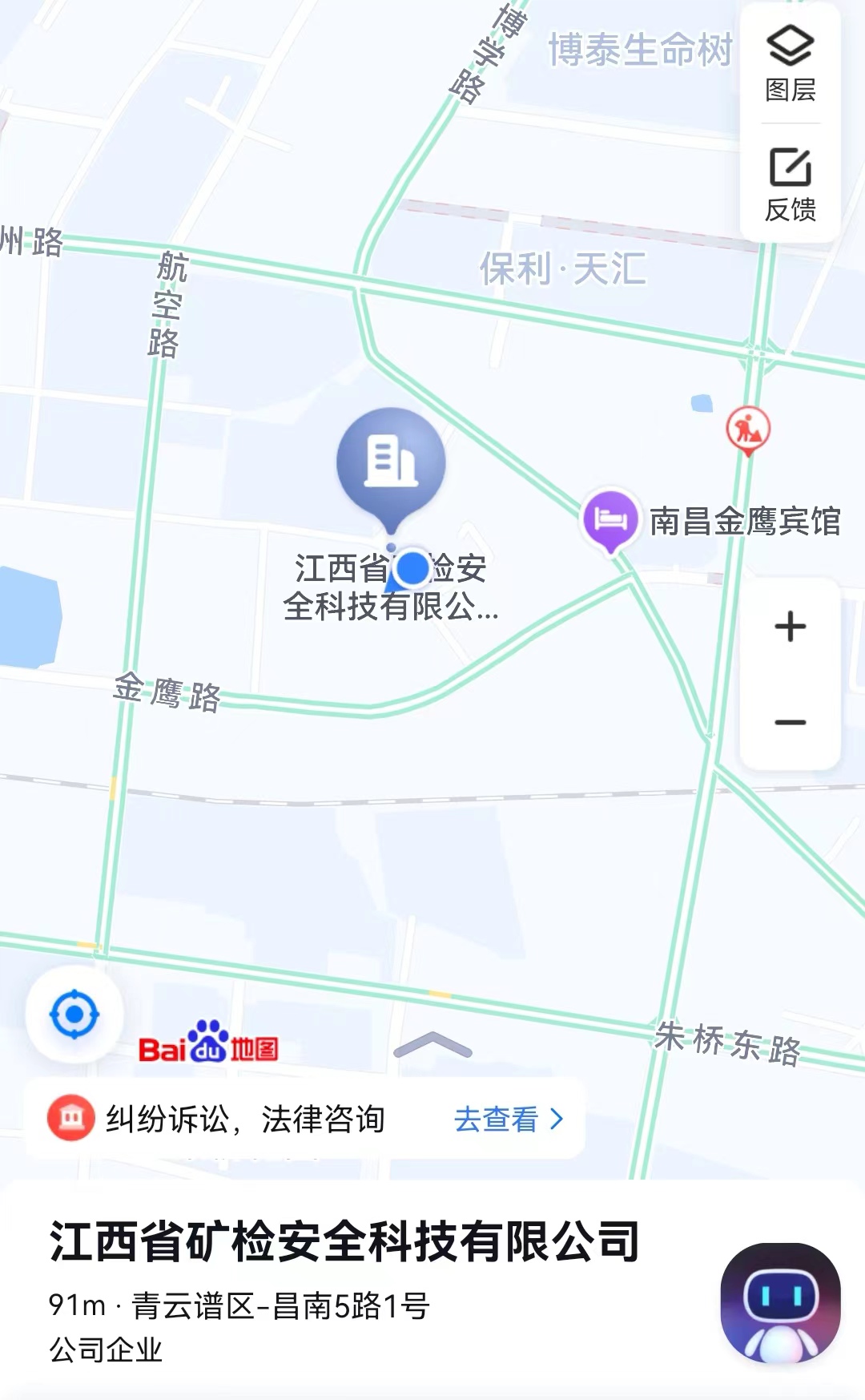Tap the road construction warning marker
Image resolution: width=865 pixels, height=1400 pixels.
coord(748,430)
